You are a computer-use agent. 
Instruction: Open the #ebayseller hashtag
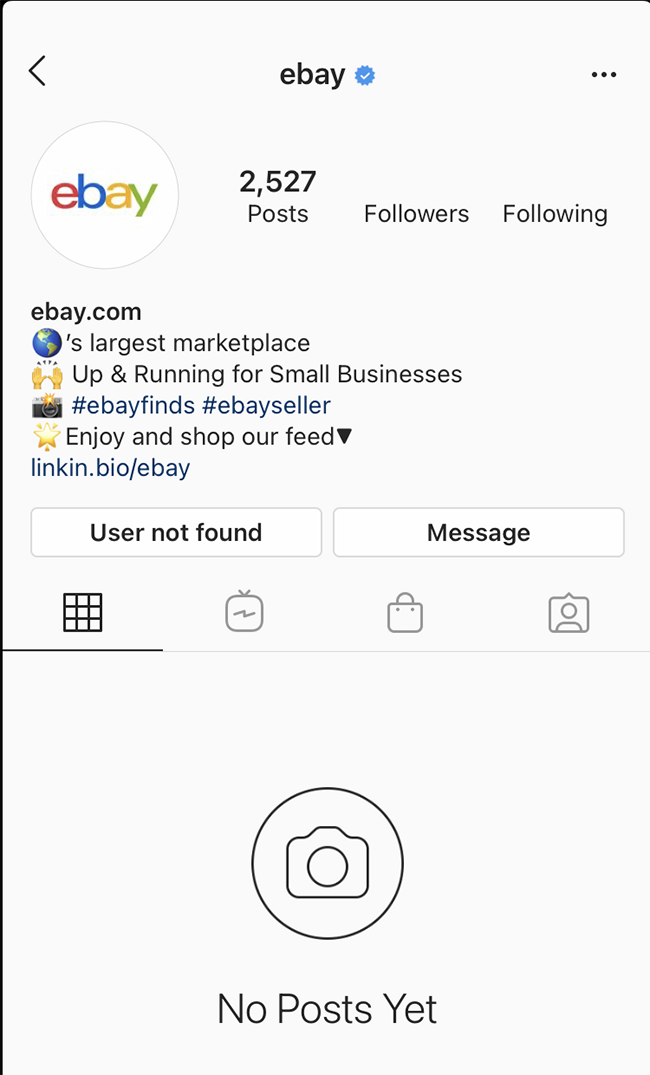coord(266,405)
